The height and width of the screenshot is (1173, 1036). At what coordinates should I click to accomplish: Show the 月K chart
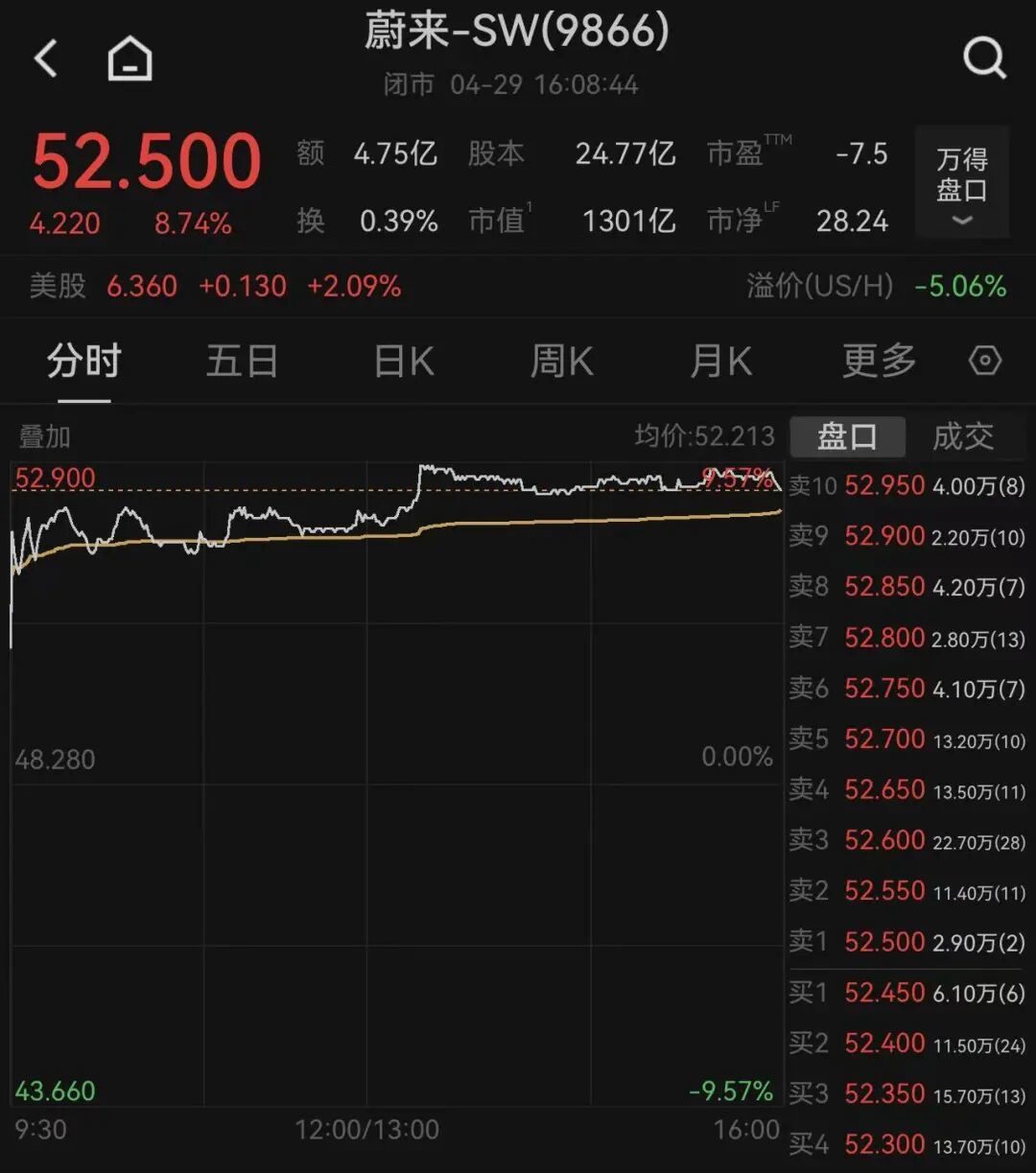point(720,362)
